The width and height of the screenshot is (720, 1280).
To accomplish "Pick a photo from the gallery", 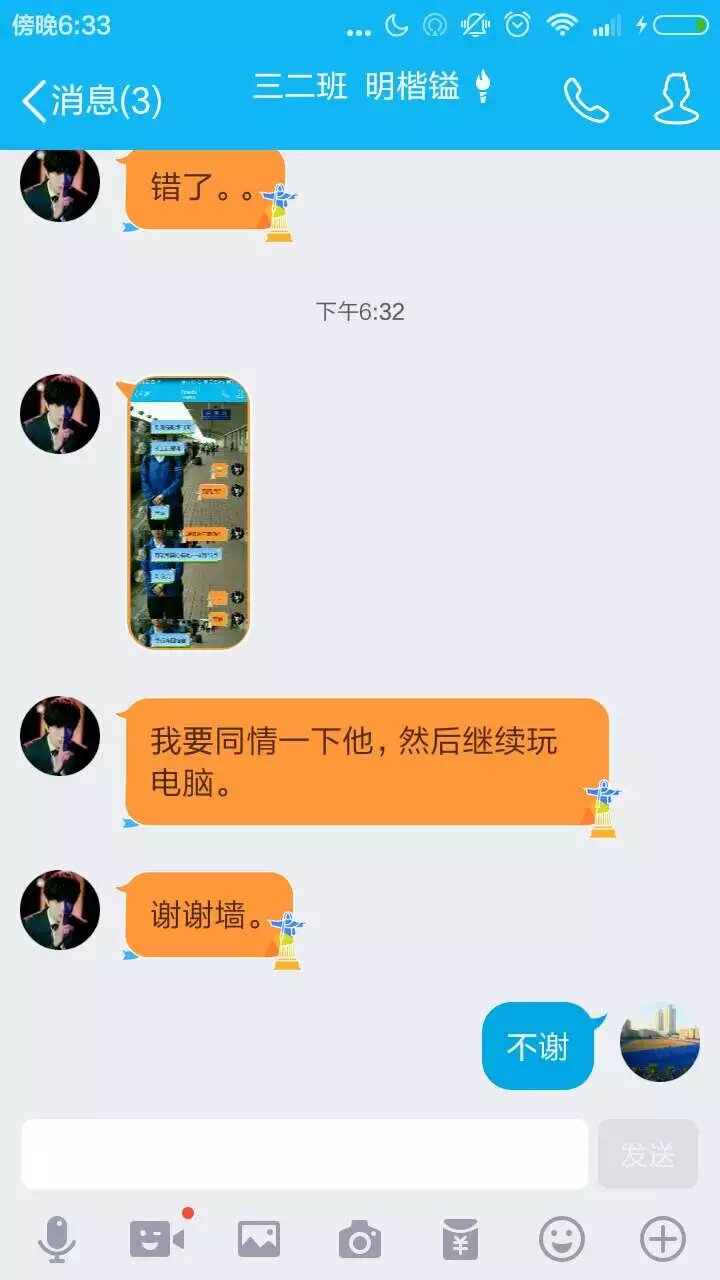I will [259, 1240].
